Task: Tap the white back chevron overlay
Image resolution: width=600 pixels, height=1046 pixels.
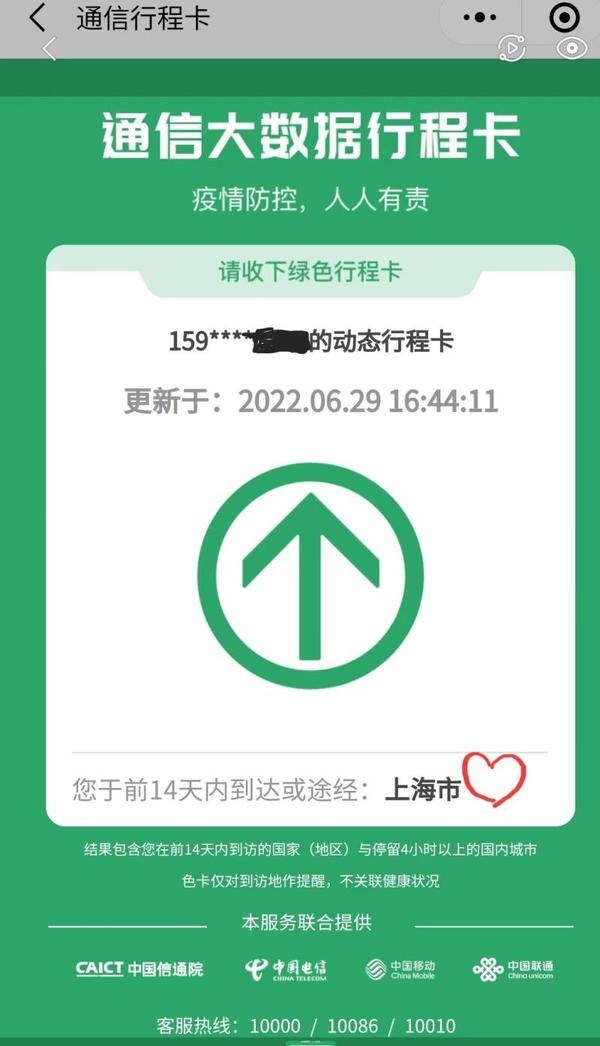Action: 49,48
